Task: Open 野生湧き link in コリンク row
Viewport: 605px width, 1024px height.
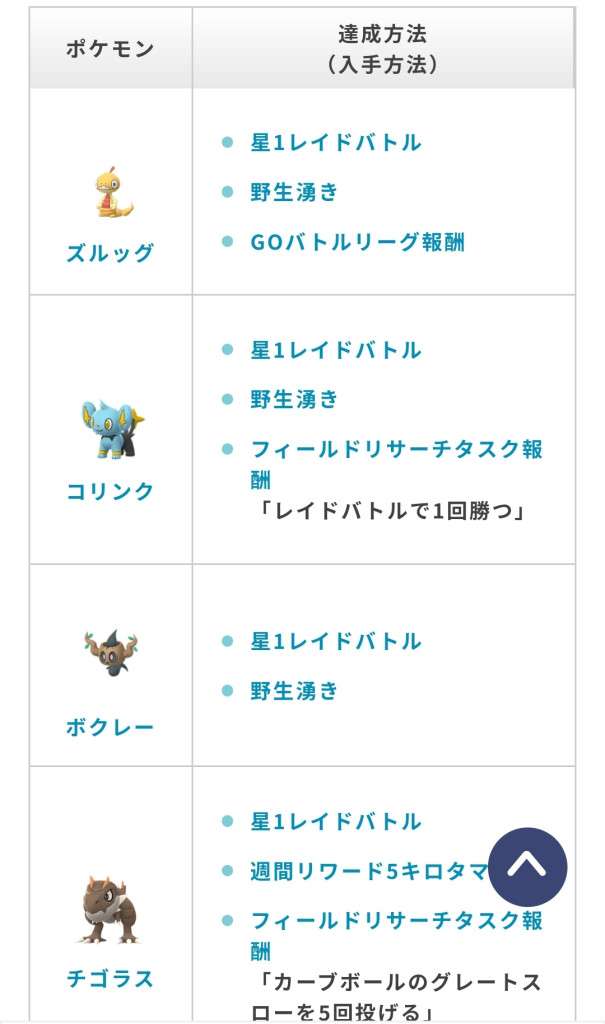Action: [294, 399]
